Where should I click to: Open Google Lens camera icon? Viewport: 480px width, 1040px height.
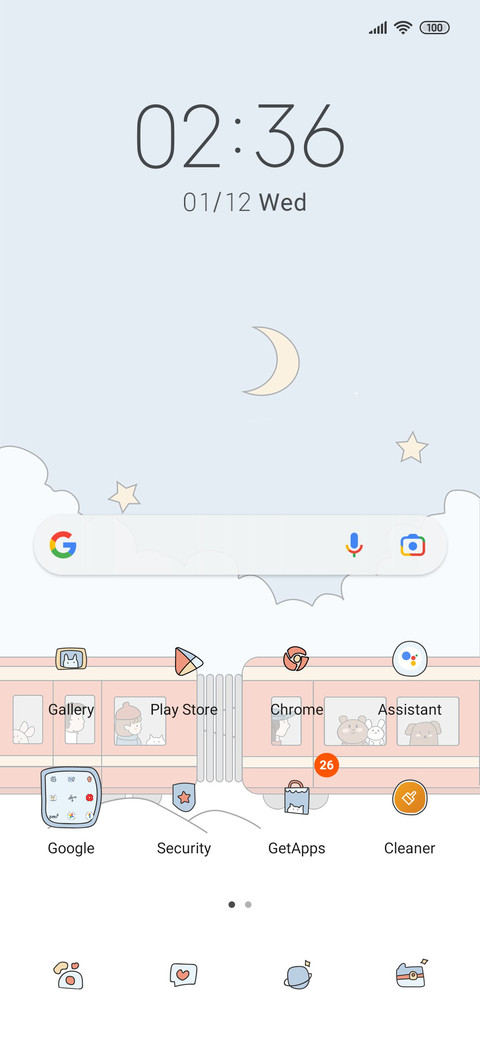(x=412, y=545)
